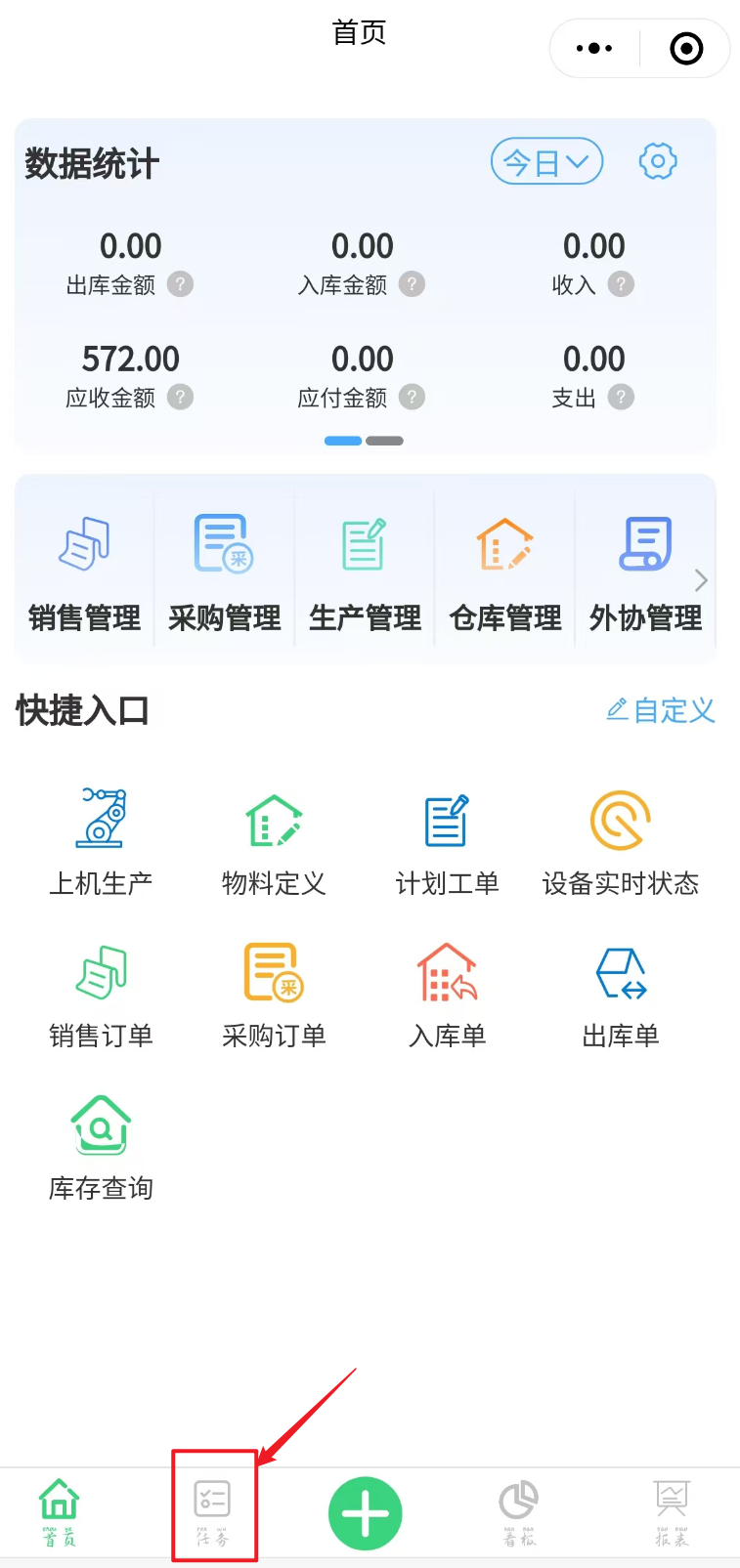
Task: Tap the arrow to show more modules
Action: [701, 580]
